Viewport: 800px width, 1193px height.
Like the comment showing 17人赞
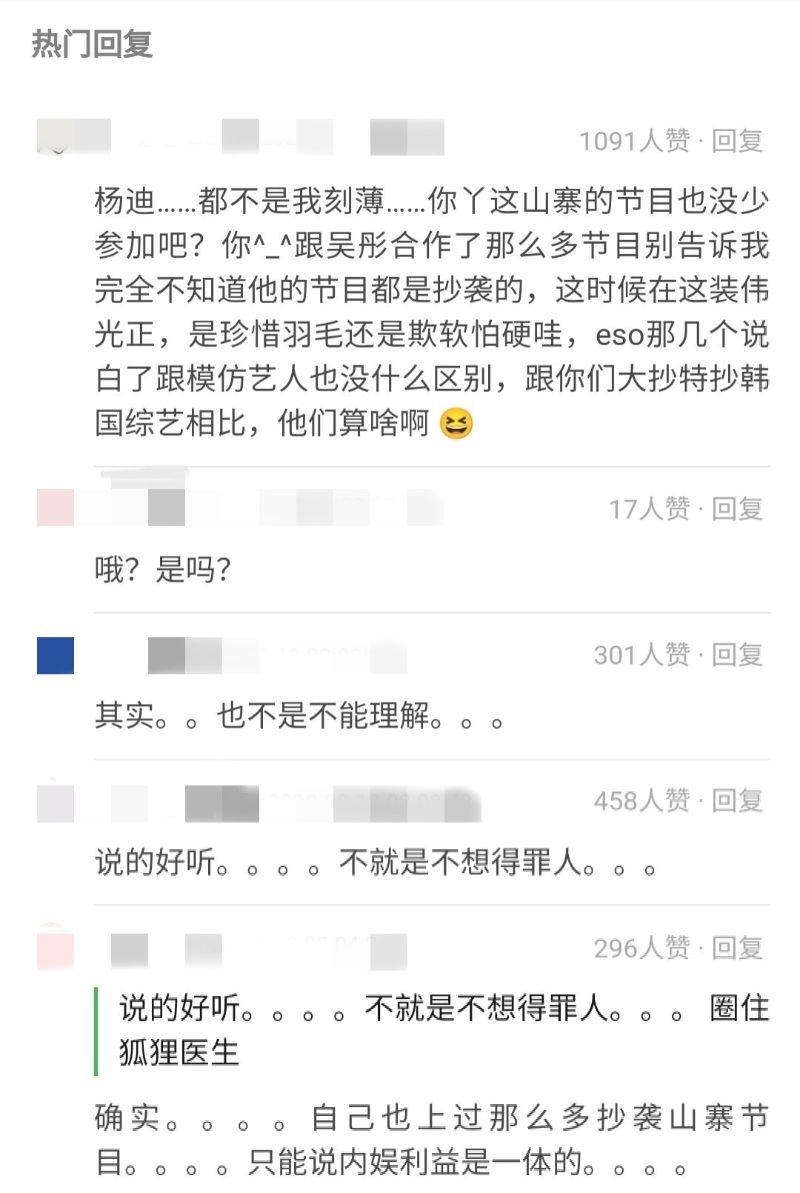[650, 509]
